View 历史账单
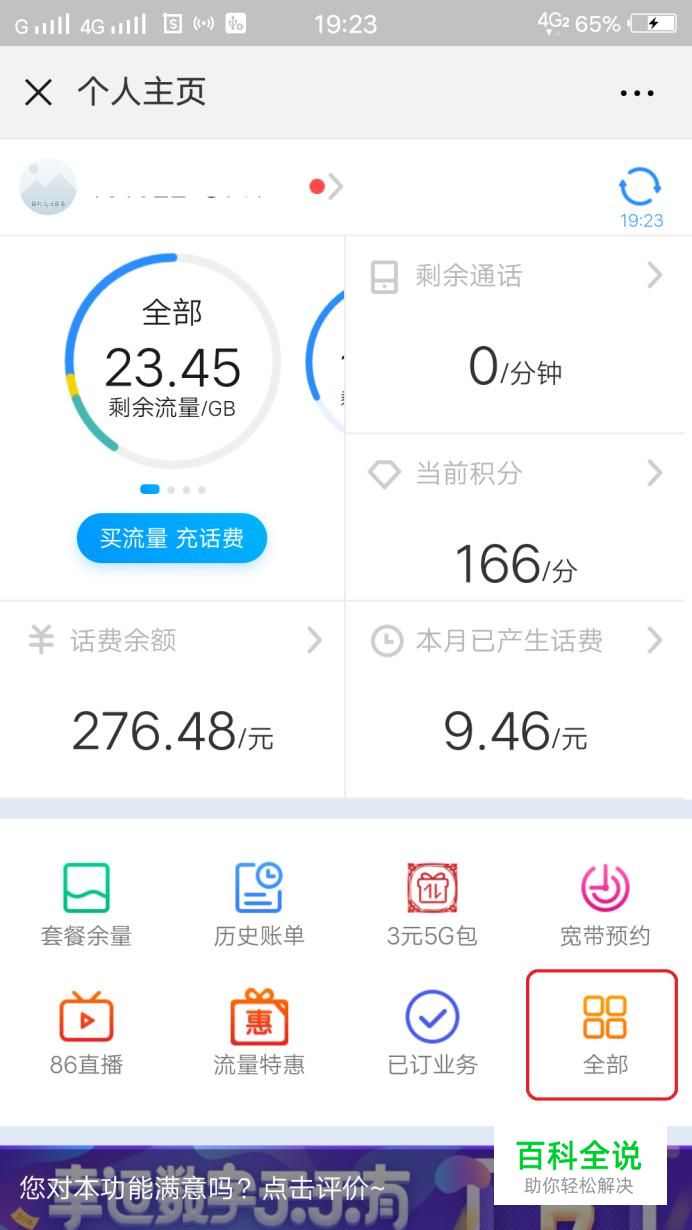This screenshot has width=692, height=1230. [259, 905]
